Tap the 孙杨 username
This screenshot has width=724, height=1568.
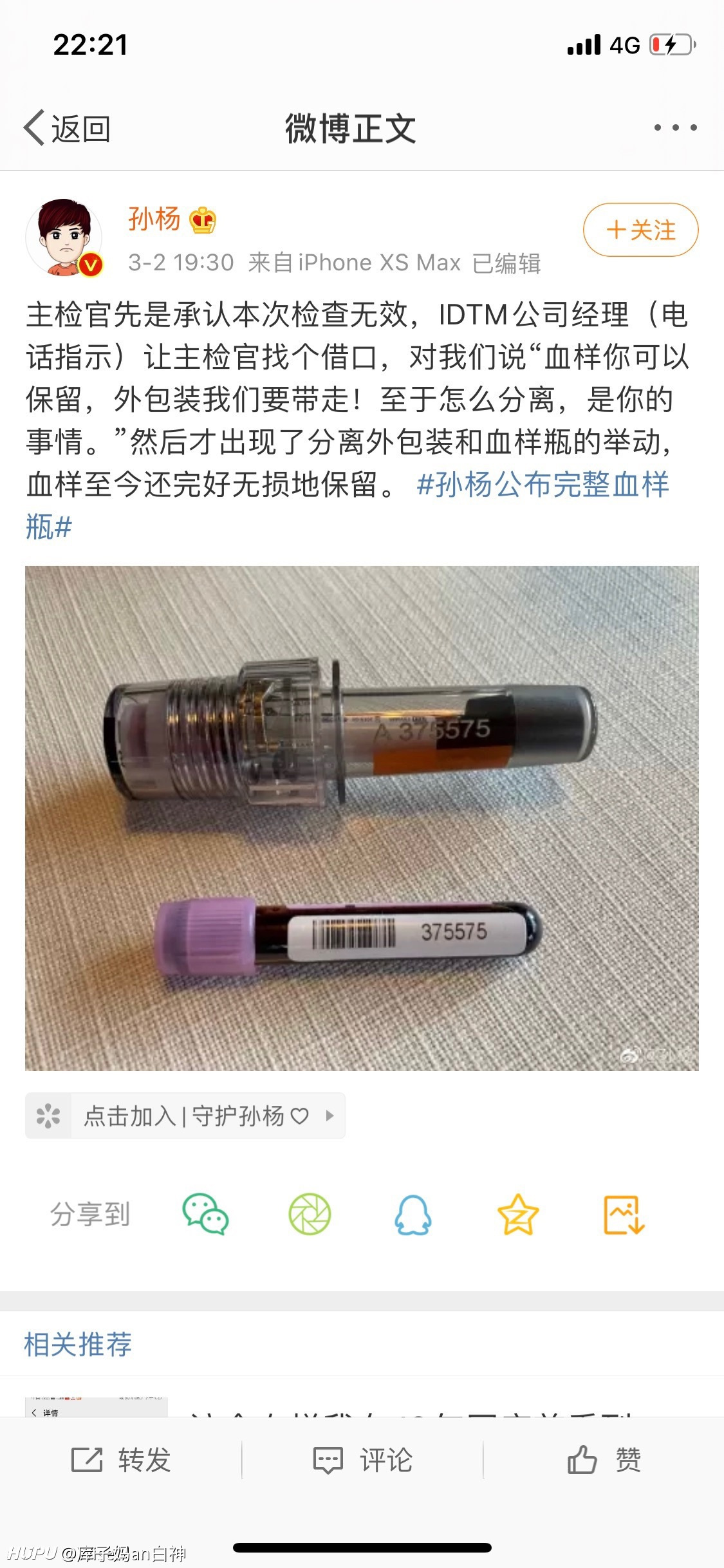154,219
